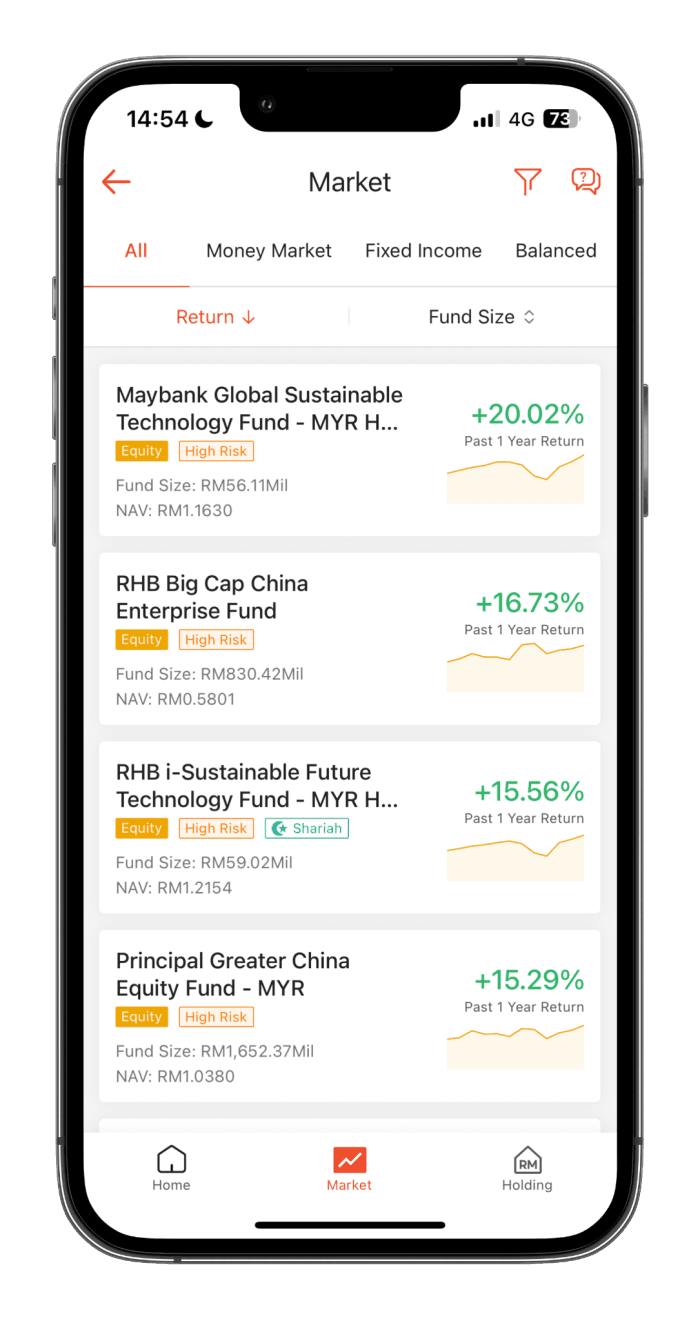Image resolution: width=700 pixels, height=1321 pixels.
Task: View RHB i-Sustainable Future Technology Fund details
Action: coord(349,827)
